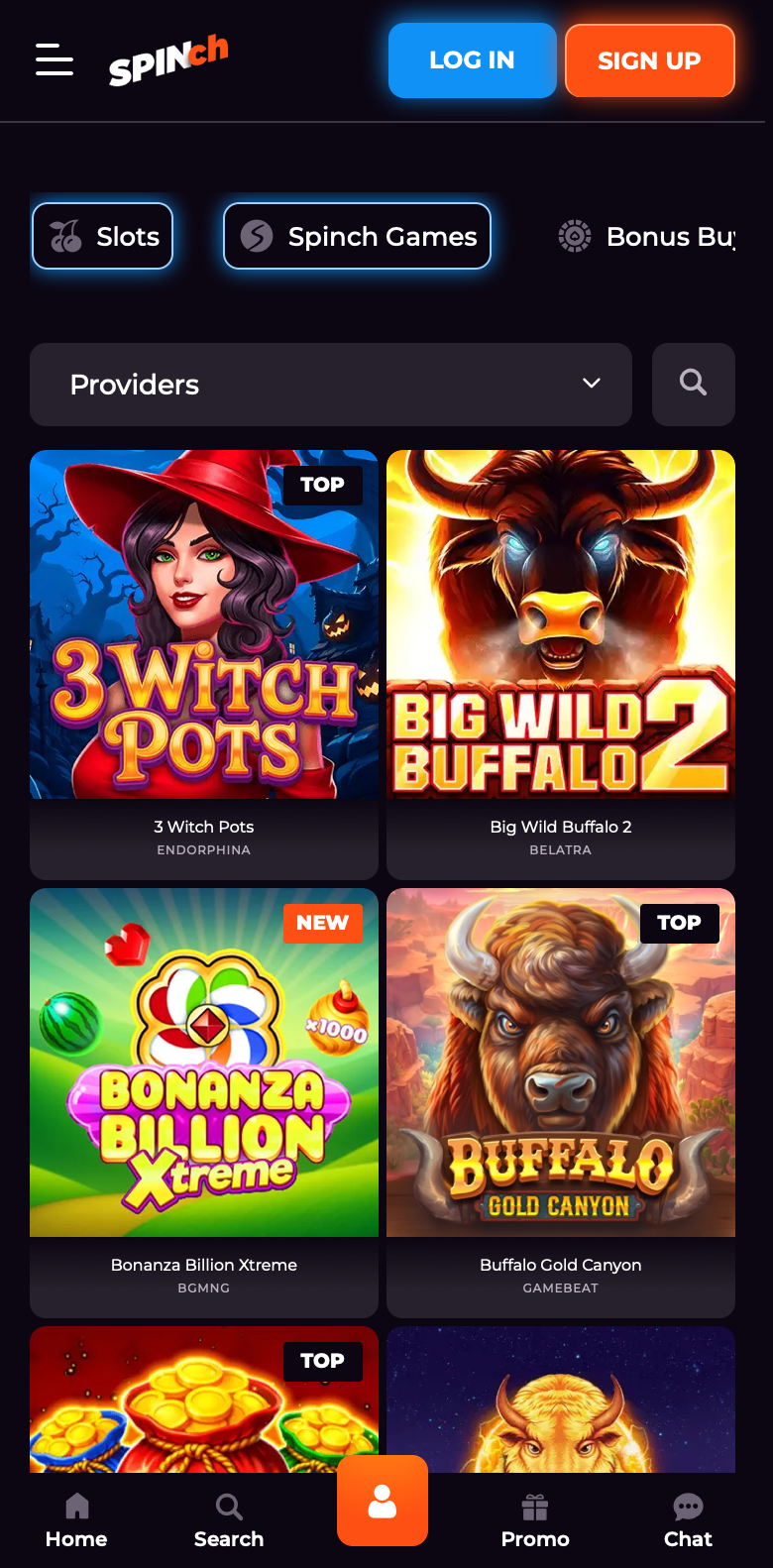773x1568 pixels.
Task: Tap the LOG IN button
Action: point(472,60)
